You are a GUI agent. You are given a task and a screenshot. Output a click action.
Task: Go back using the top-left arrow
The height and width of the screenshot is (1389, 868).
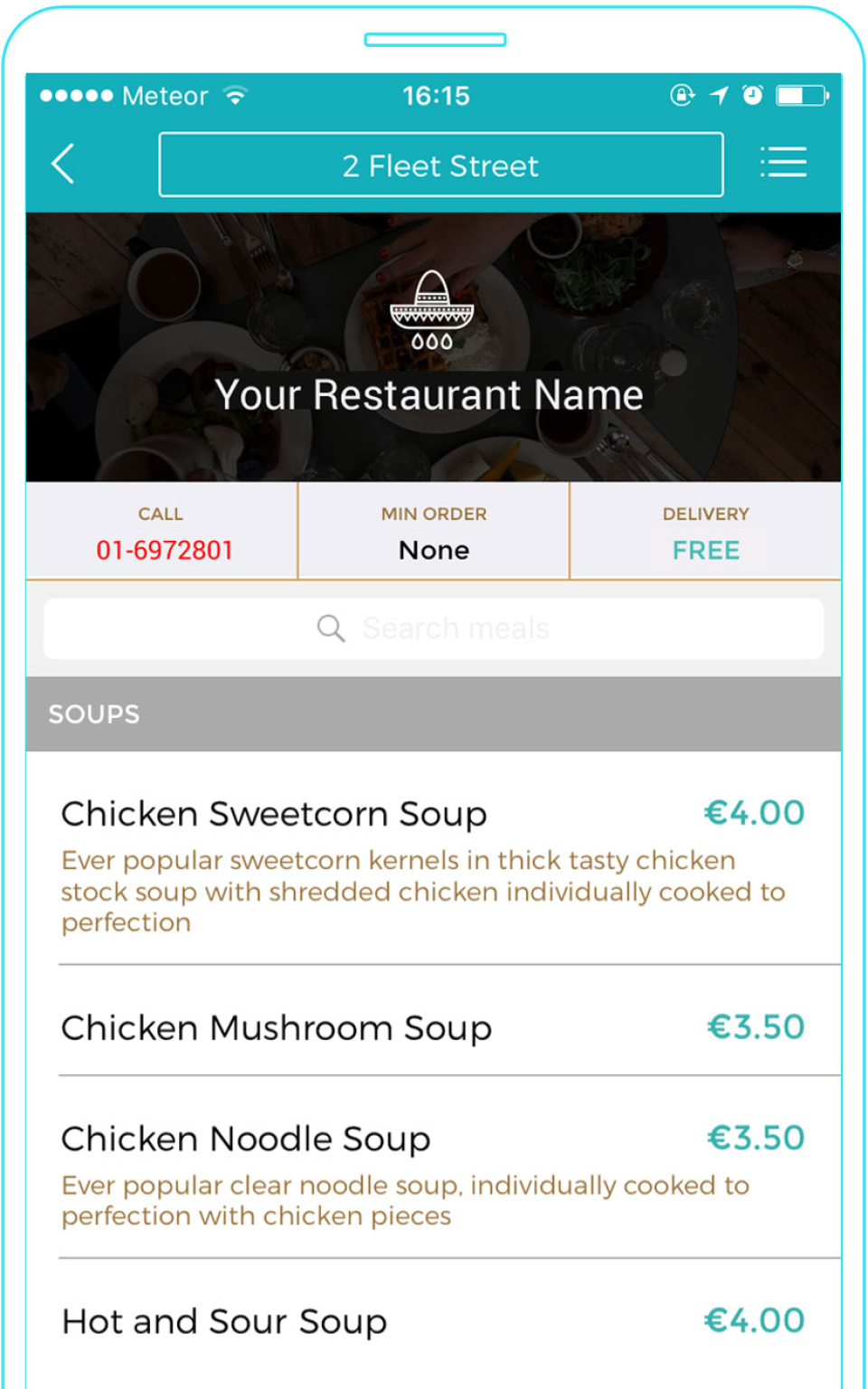[63, 164]
